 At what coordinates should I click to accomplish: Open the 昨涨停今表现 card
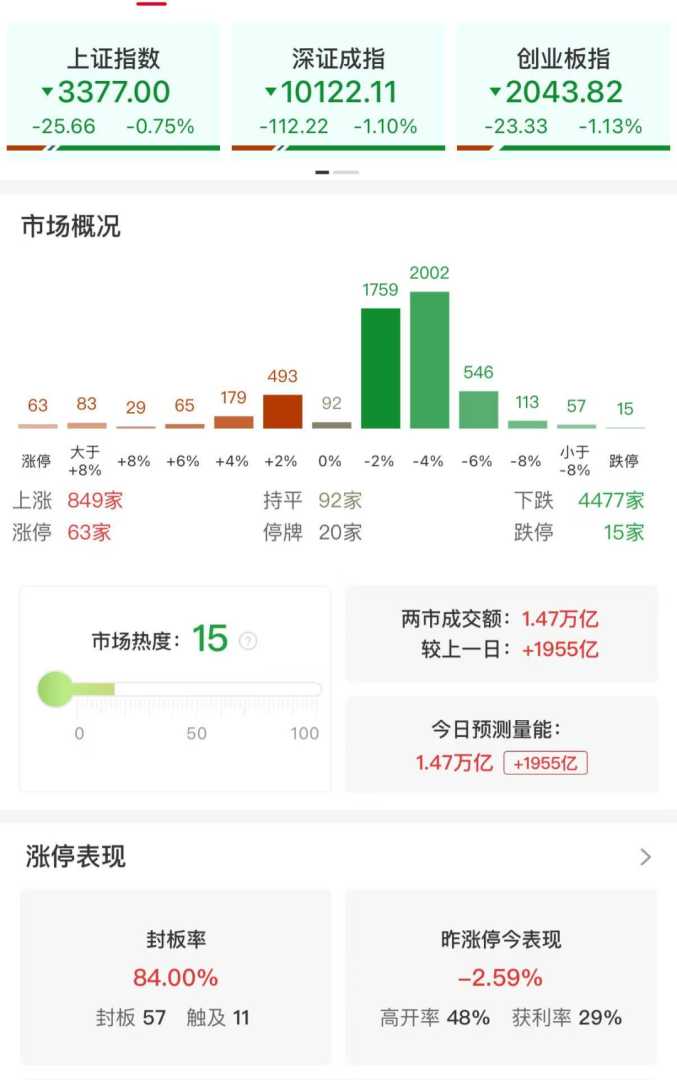tap(501, 977)
